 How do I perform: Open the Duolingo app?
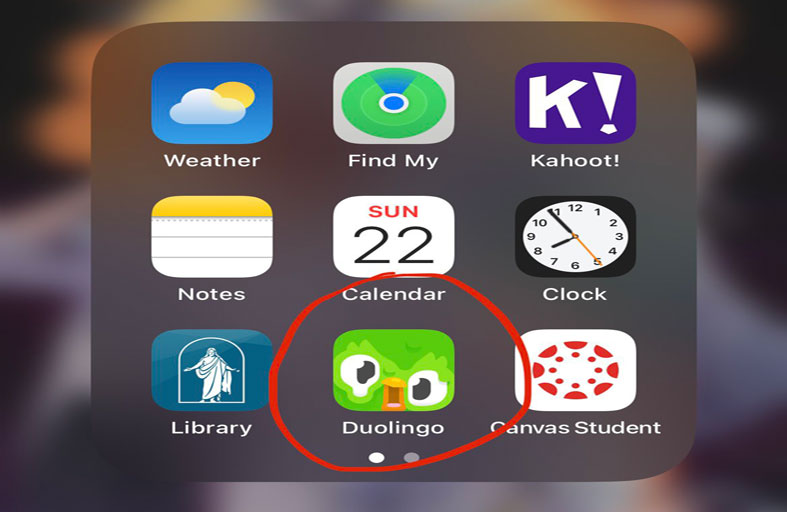(x=393, y=370)
